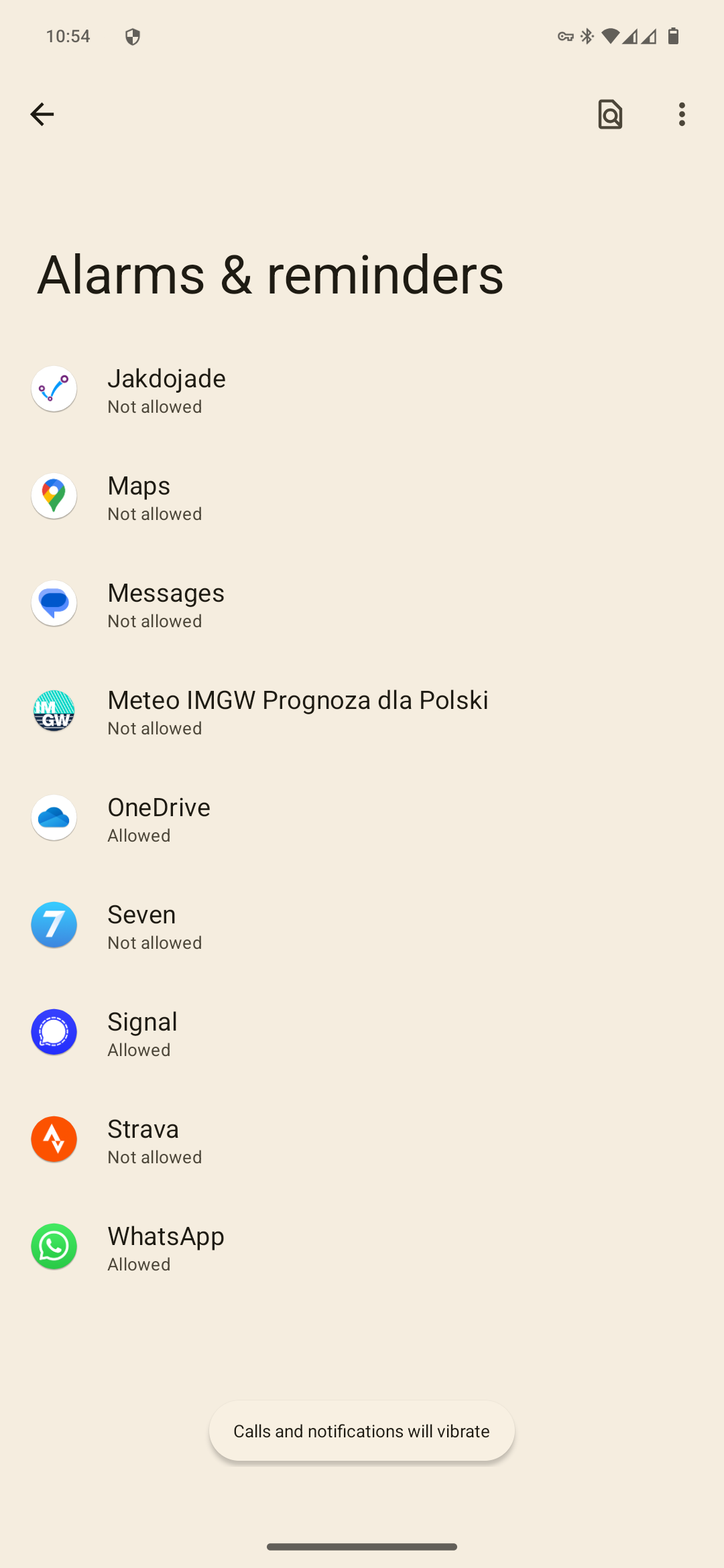The height and width of the screenshot is (1568, 724).
Task: Open Signal's alarms & reminders permission
Action: pos(362,1032)
